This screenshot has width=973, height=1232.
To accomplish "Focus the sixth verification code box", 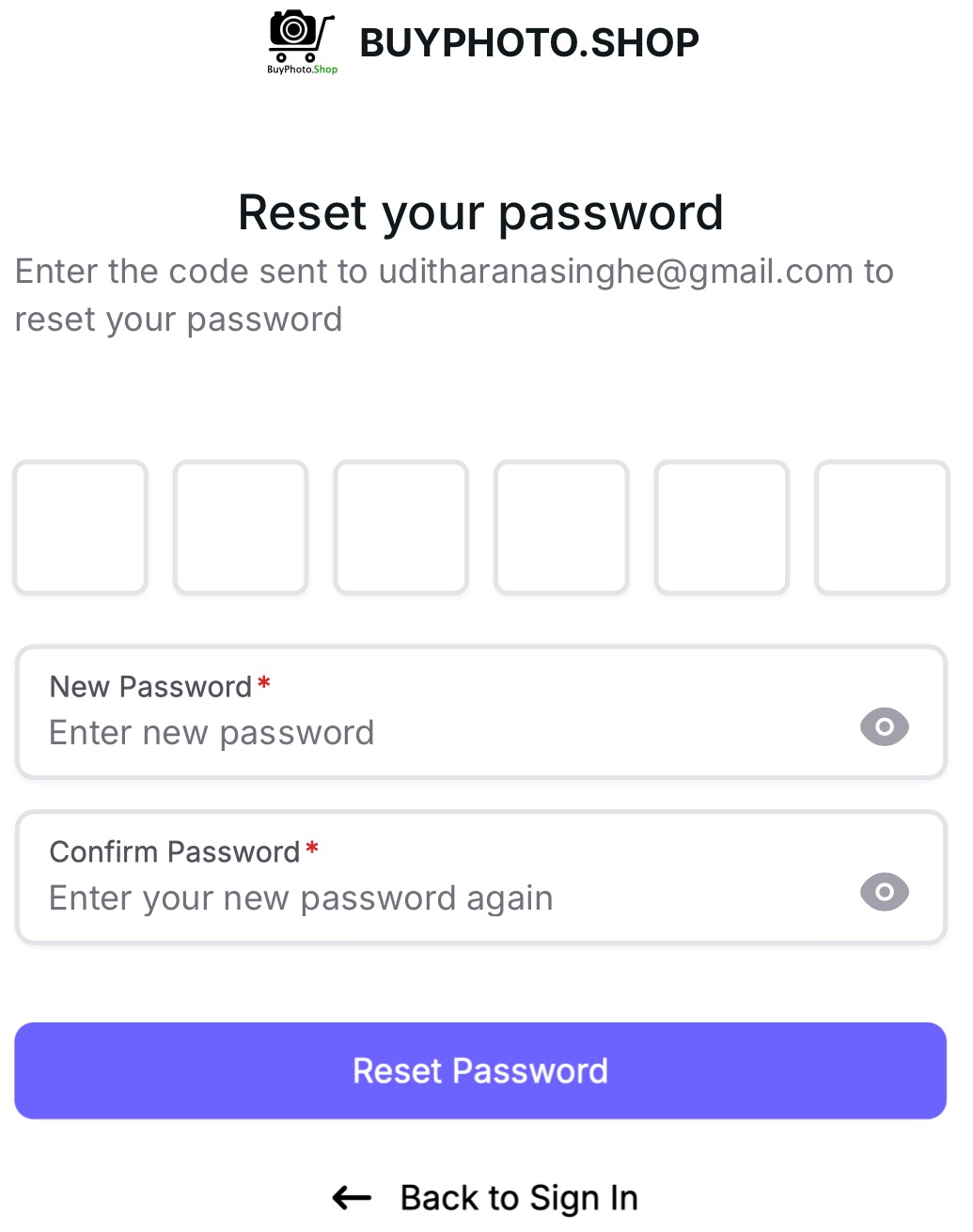I will coord(882,527).
